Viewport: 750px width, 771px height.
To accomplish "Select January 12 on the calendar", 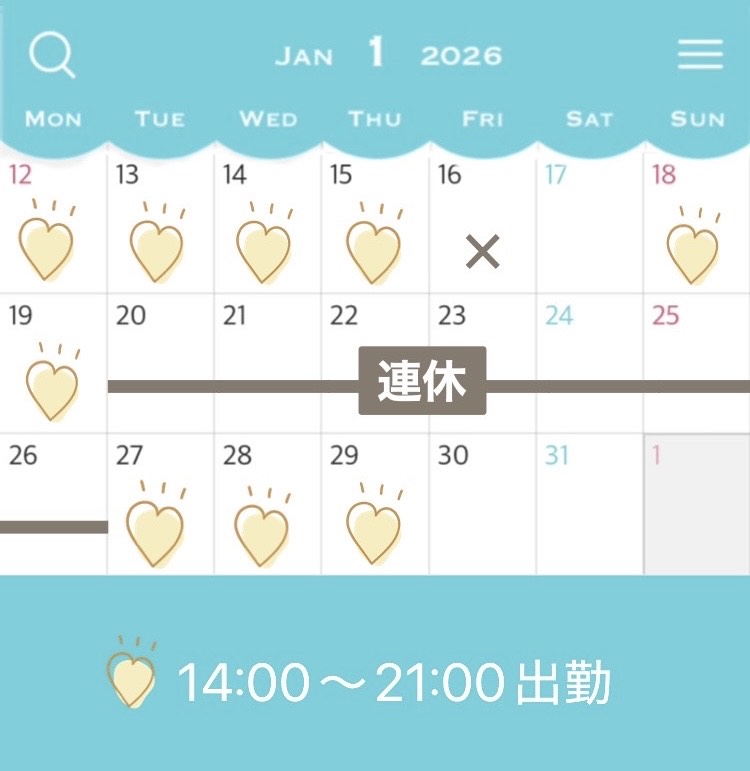I will pos(53,225).
